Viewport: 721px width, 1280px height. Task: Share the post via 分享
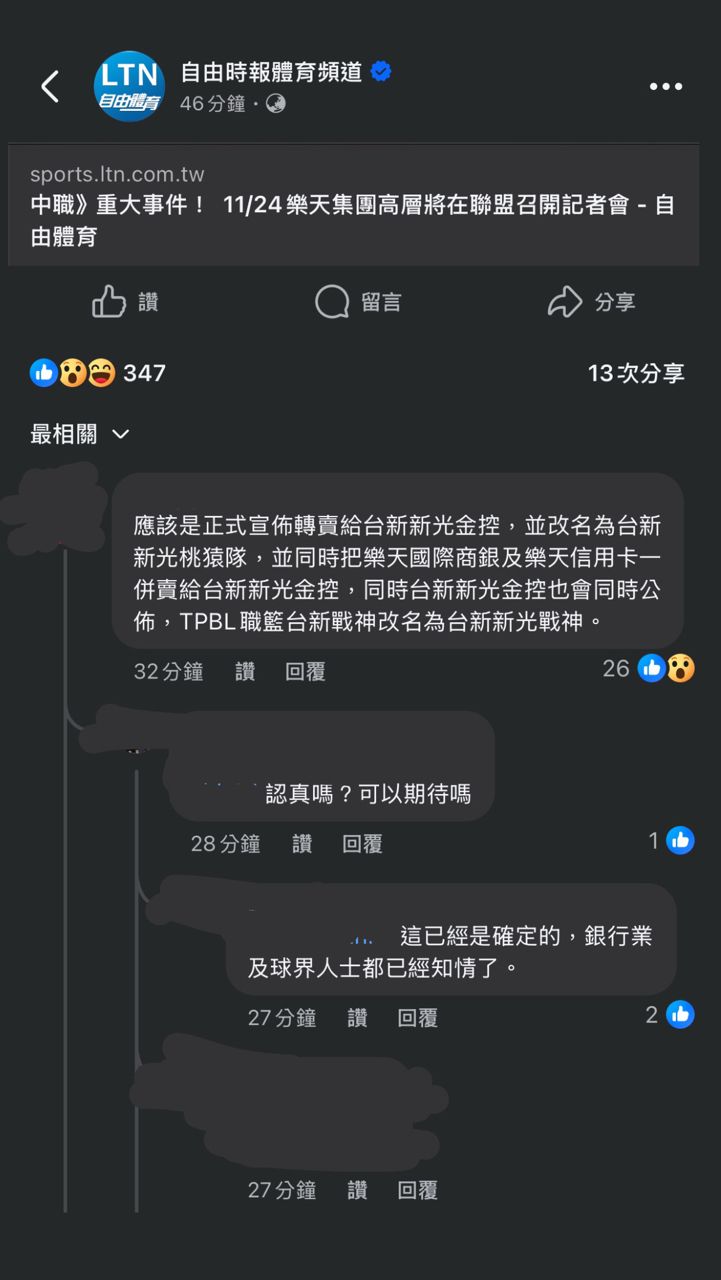pos(592,302)
